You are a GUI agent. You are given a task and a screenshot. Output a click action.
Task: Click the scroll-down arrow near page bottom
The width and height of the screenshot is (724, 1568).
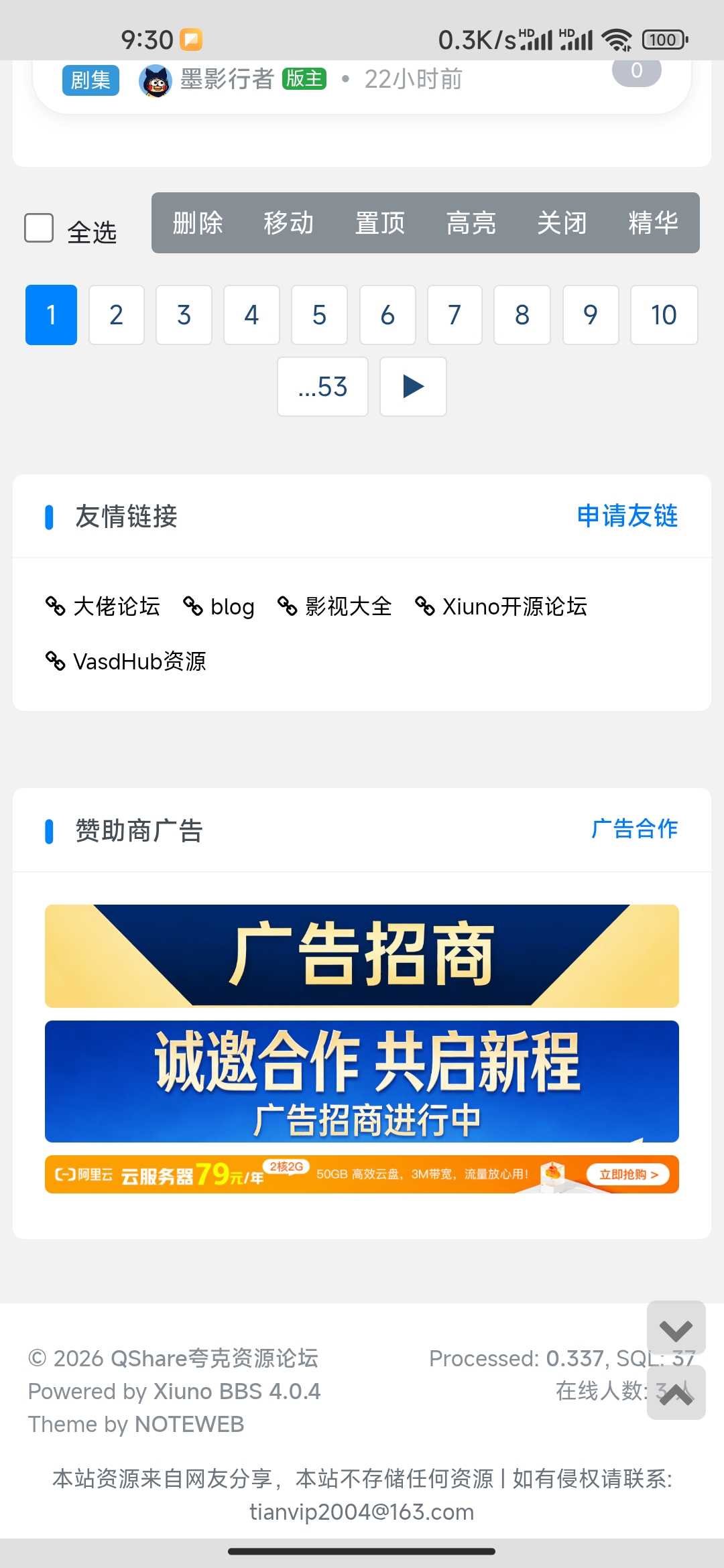pos(676,1330)
